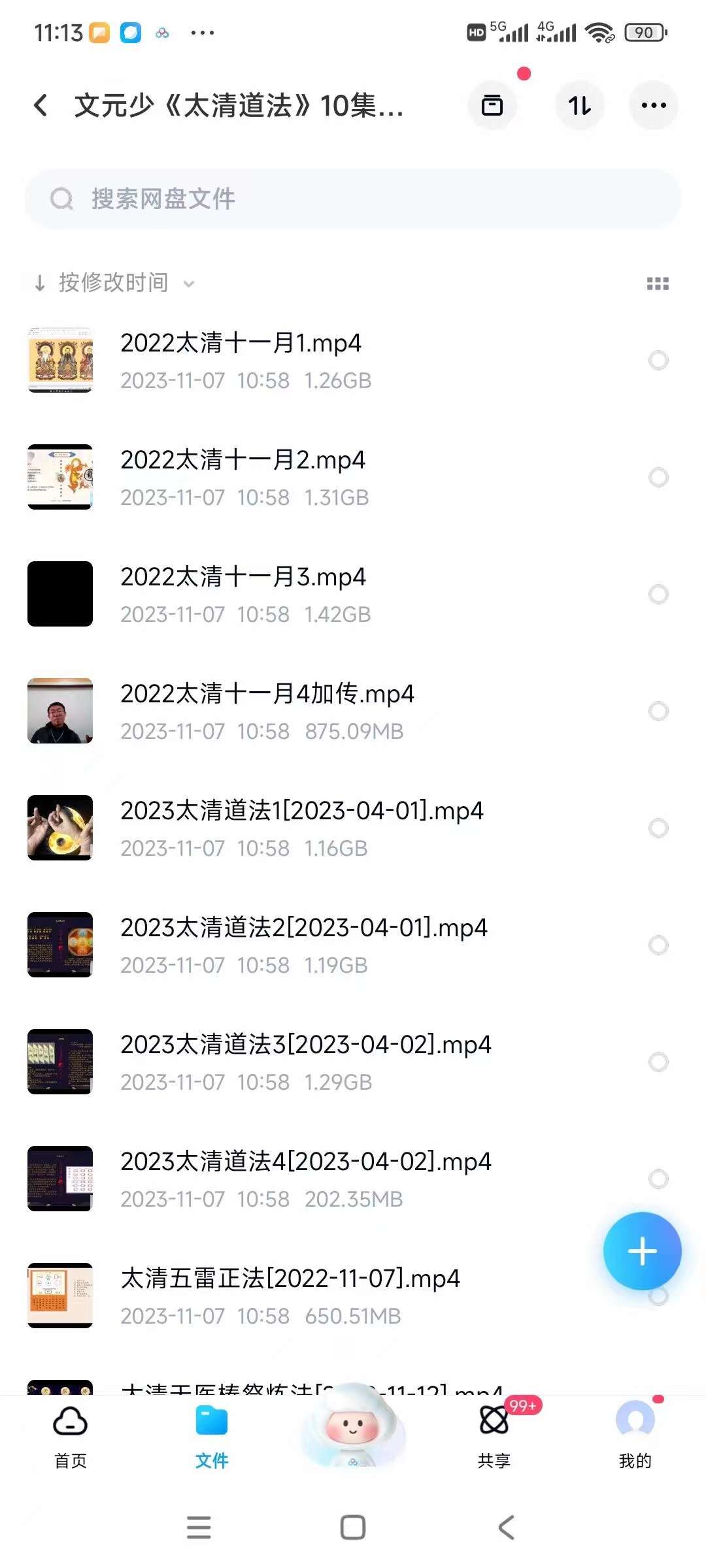Open the three-dot overflow menu
Viewport: 706px width, 1568px height.
coord(653,105)
